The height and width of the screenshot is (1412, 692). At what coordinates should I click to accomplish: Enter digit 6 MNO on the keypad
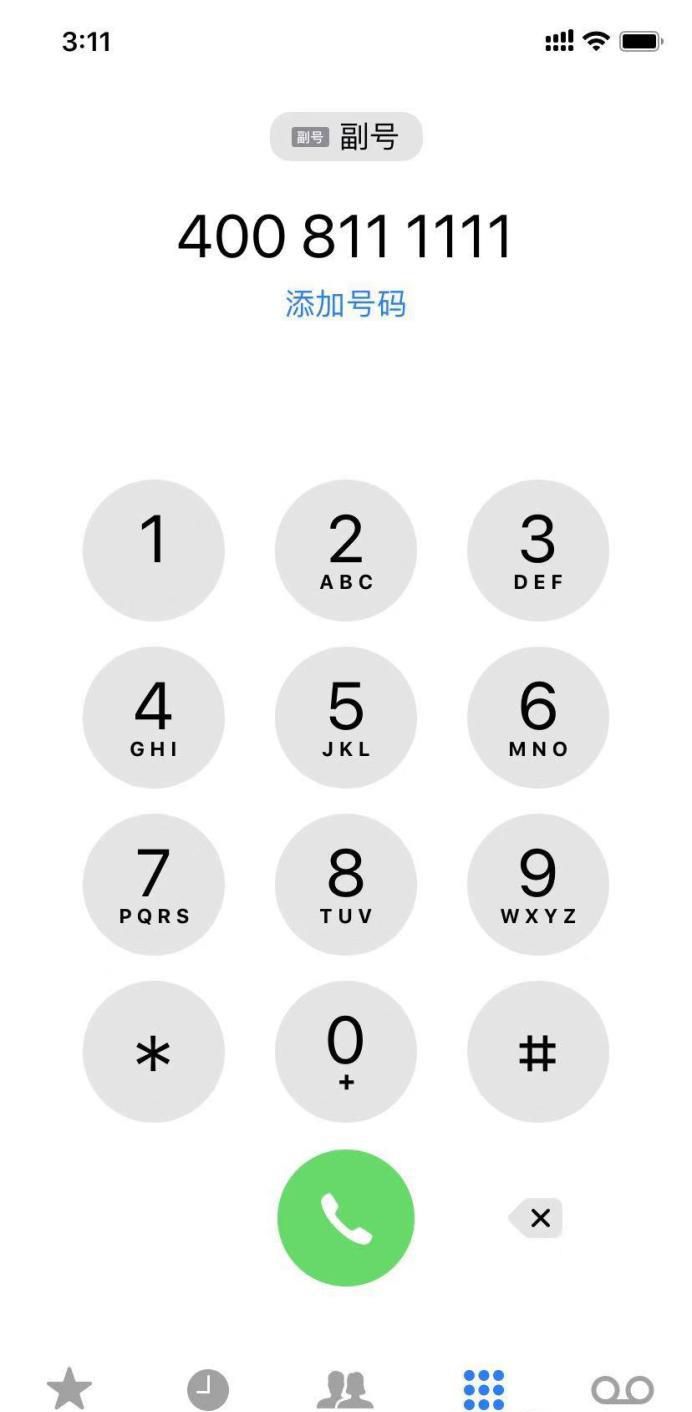(x=538, y=718)
